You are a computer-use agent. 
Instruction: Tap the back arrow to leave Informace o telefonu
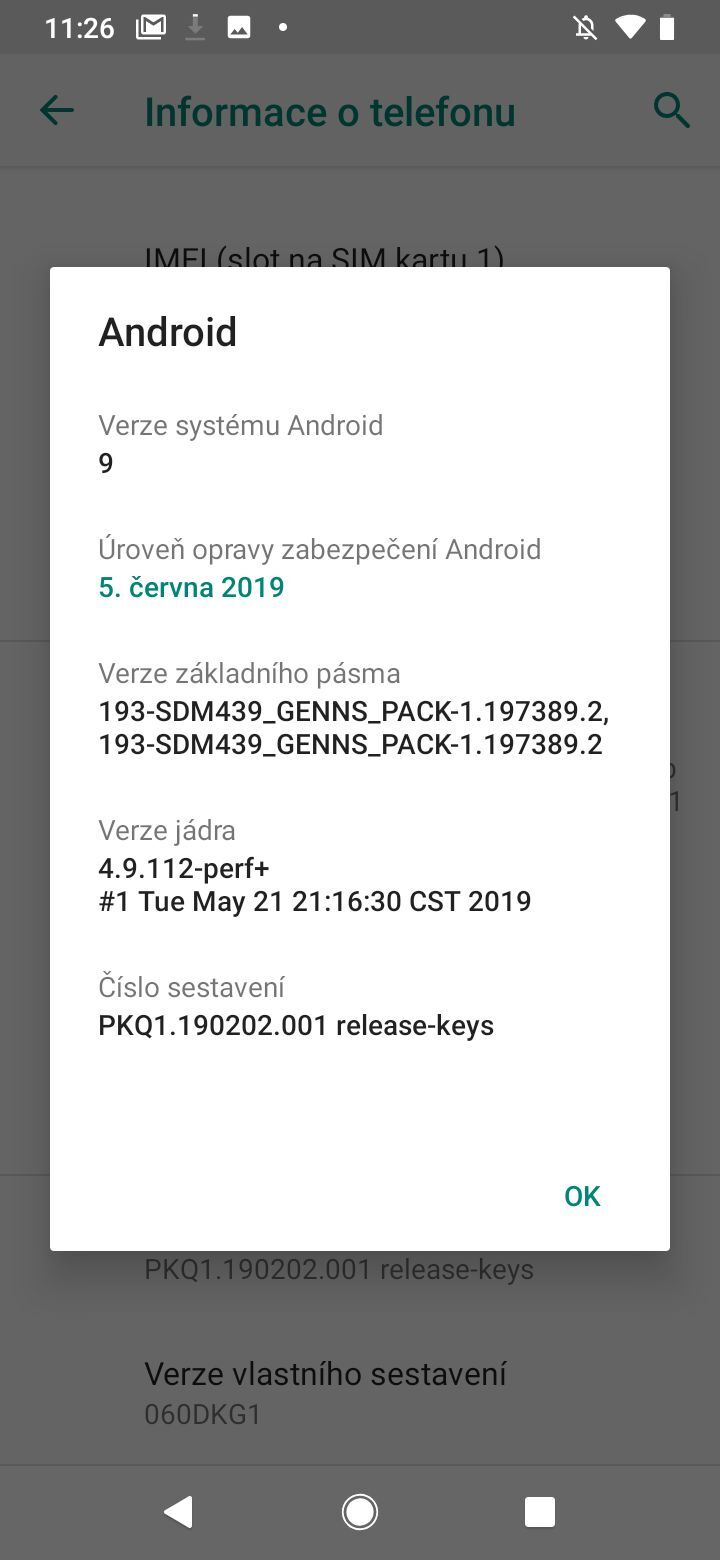[56, 110]
